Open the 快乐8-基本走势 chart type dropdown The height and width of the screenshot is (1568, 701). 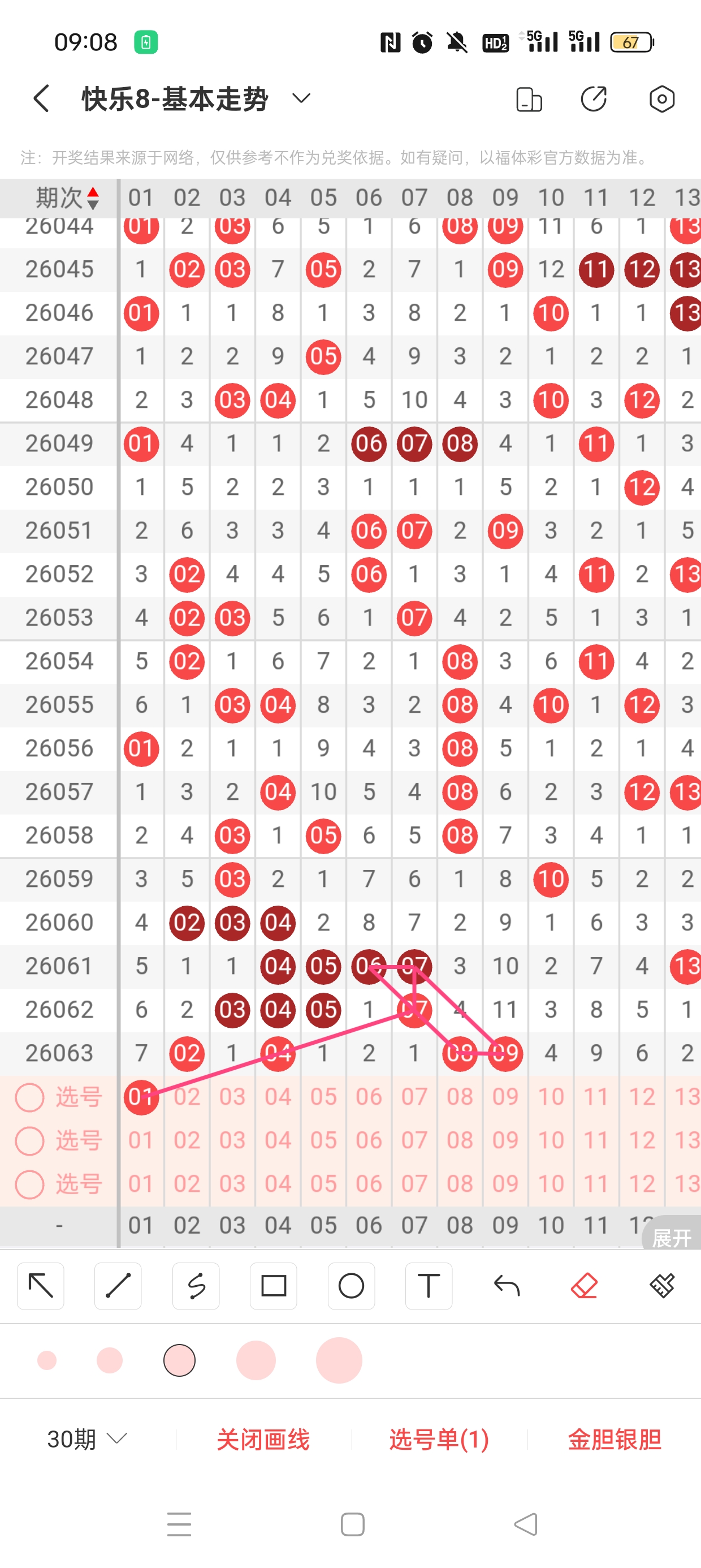pos(301,98)
